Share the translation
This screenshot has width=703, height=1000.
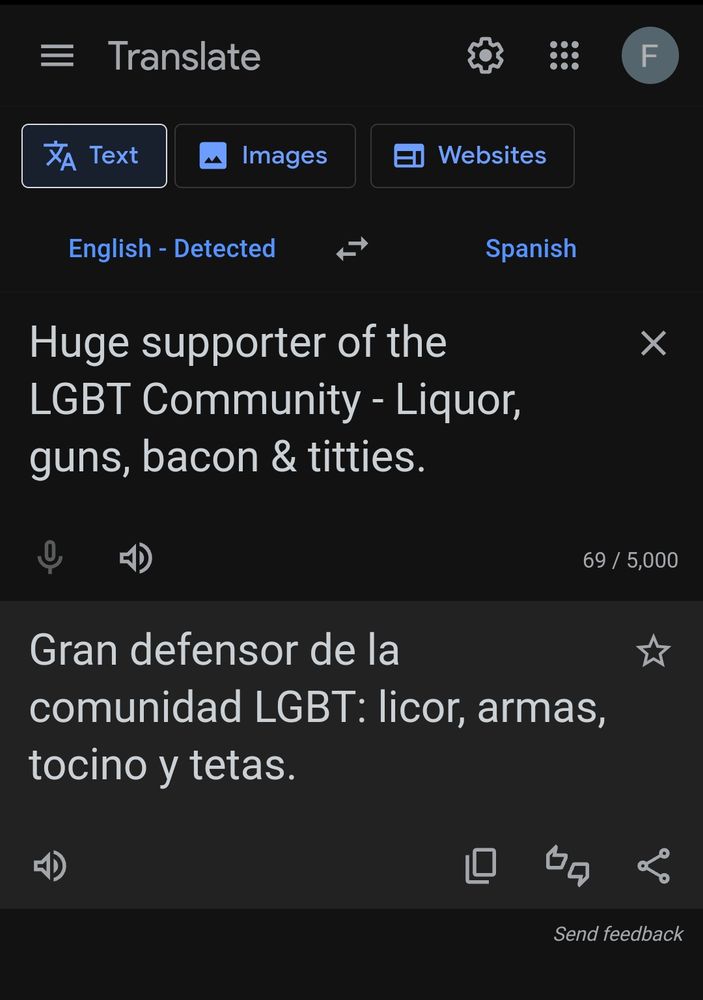click(653, 866)
